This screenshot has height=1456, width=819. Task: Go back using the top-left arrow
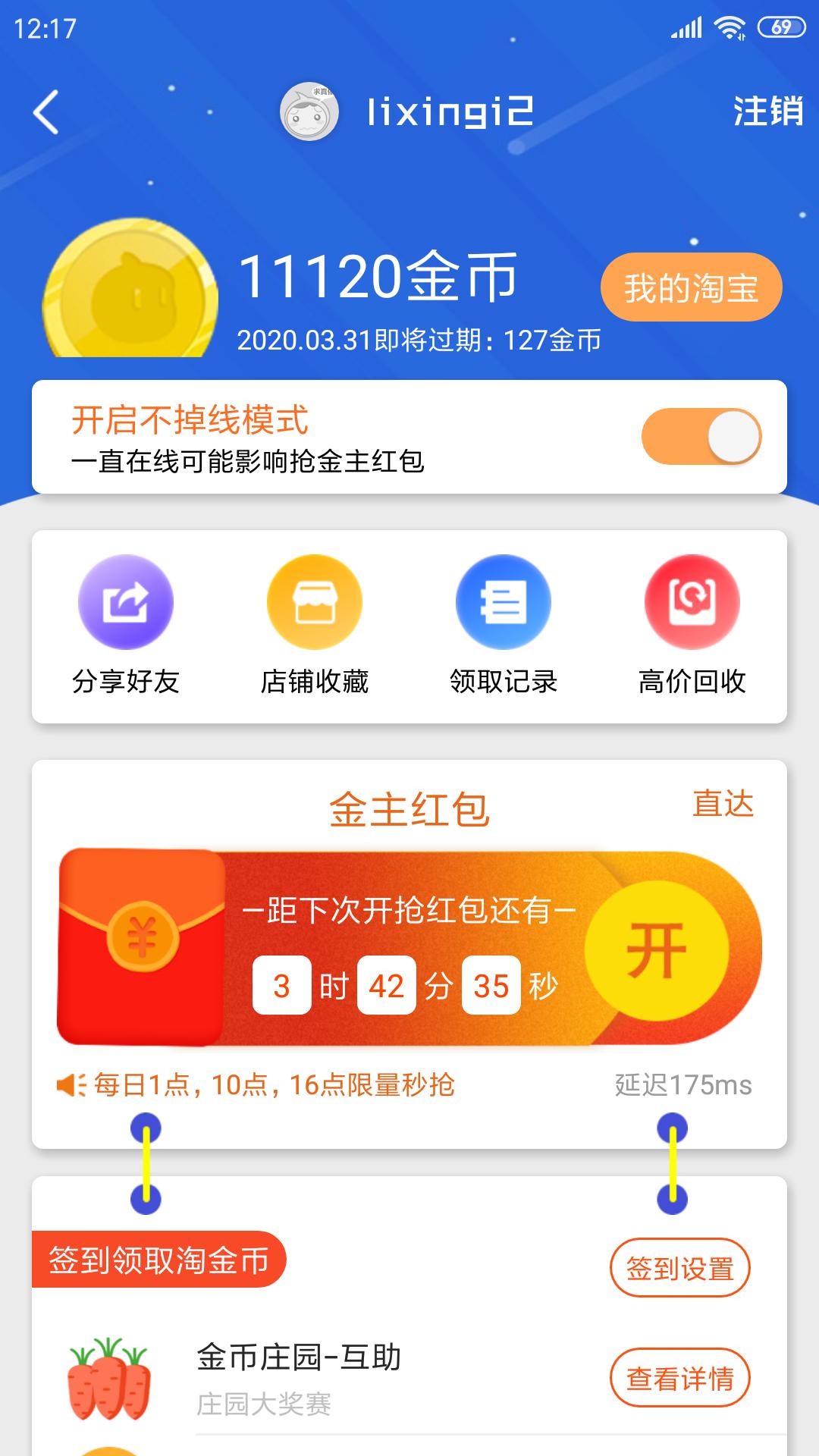click(x=46, y=112)
